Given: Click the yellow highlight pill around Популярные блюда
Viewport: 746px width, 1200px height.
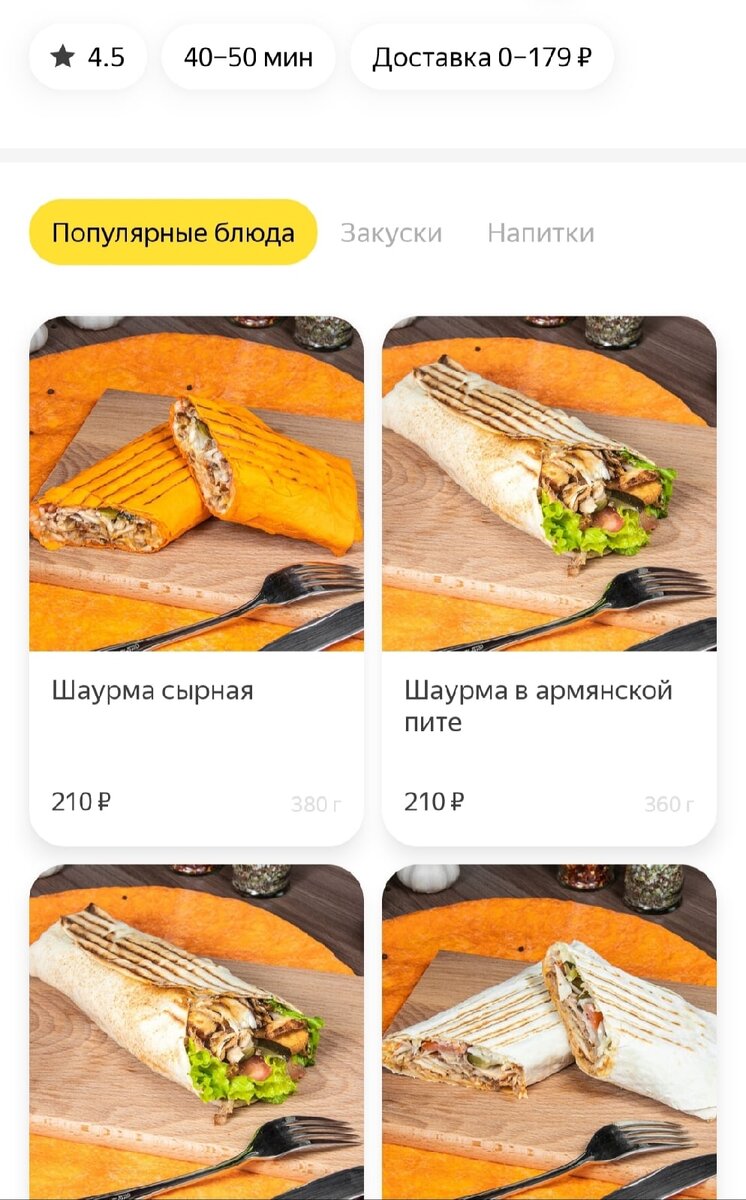Looking at the screenshot, I should click(174, 231).
